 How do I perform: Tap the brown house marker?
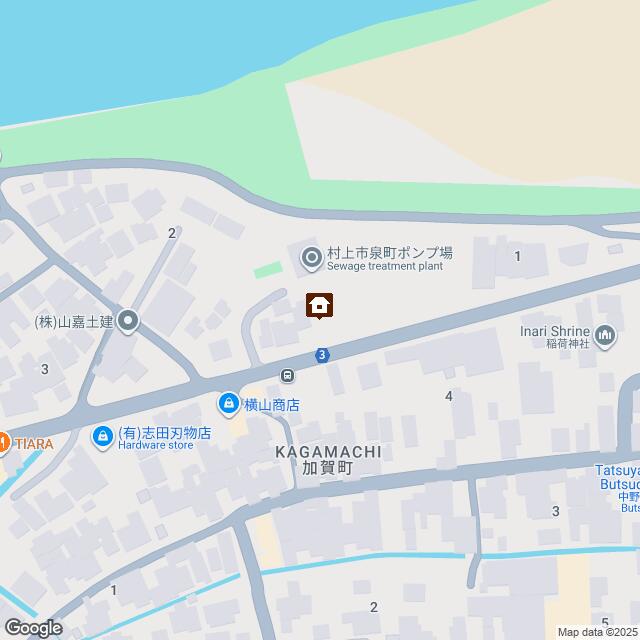320,305
